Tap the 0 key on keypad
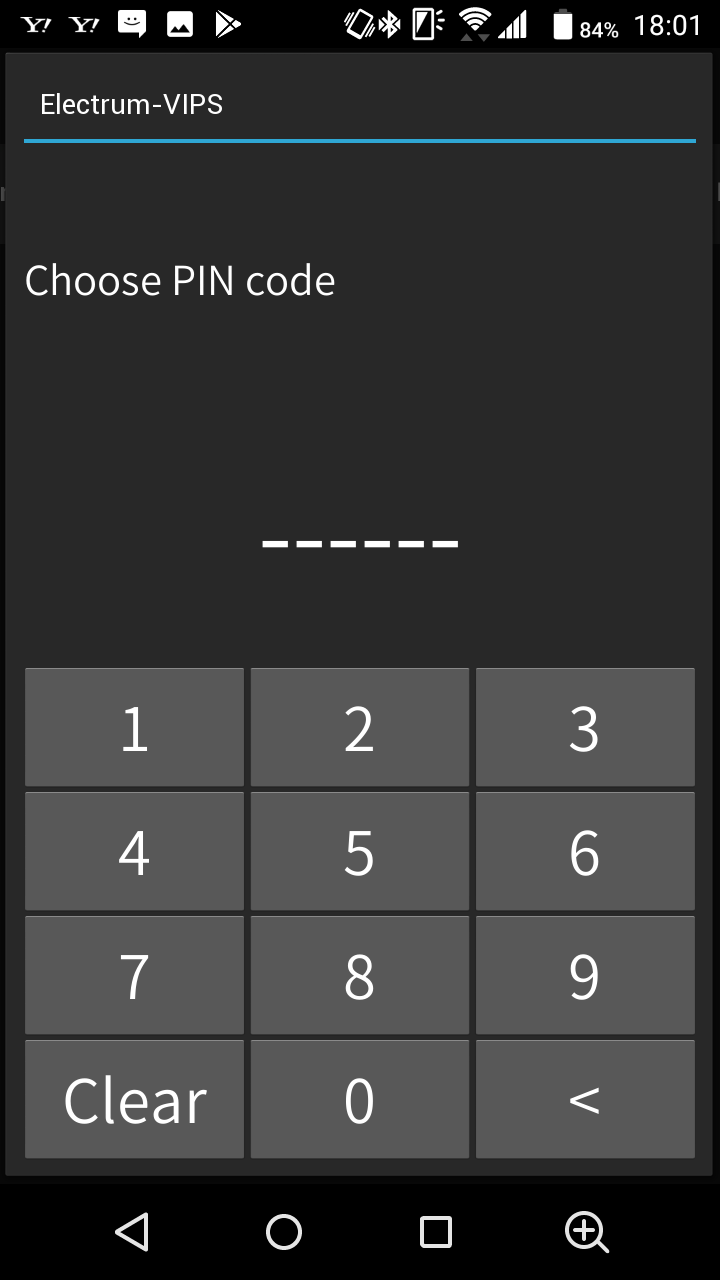This screenshot has width=720, height=1280. (359, 1099)
